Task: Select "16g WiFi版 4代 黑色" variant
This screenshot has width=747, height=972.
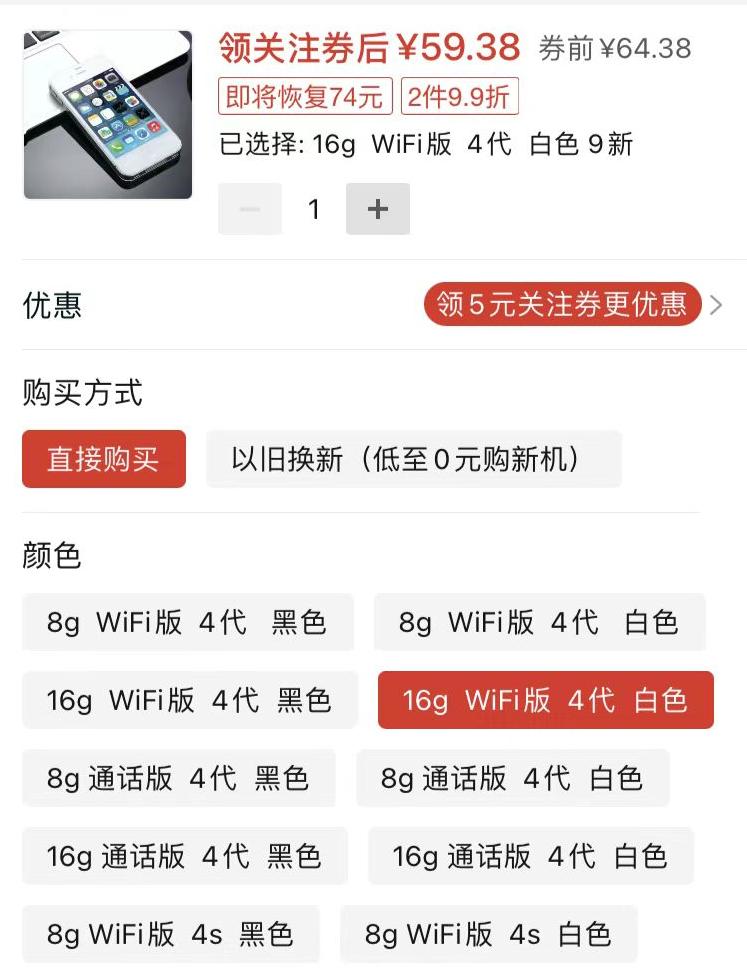Action: 187,700
